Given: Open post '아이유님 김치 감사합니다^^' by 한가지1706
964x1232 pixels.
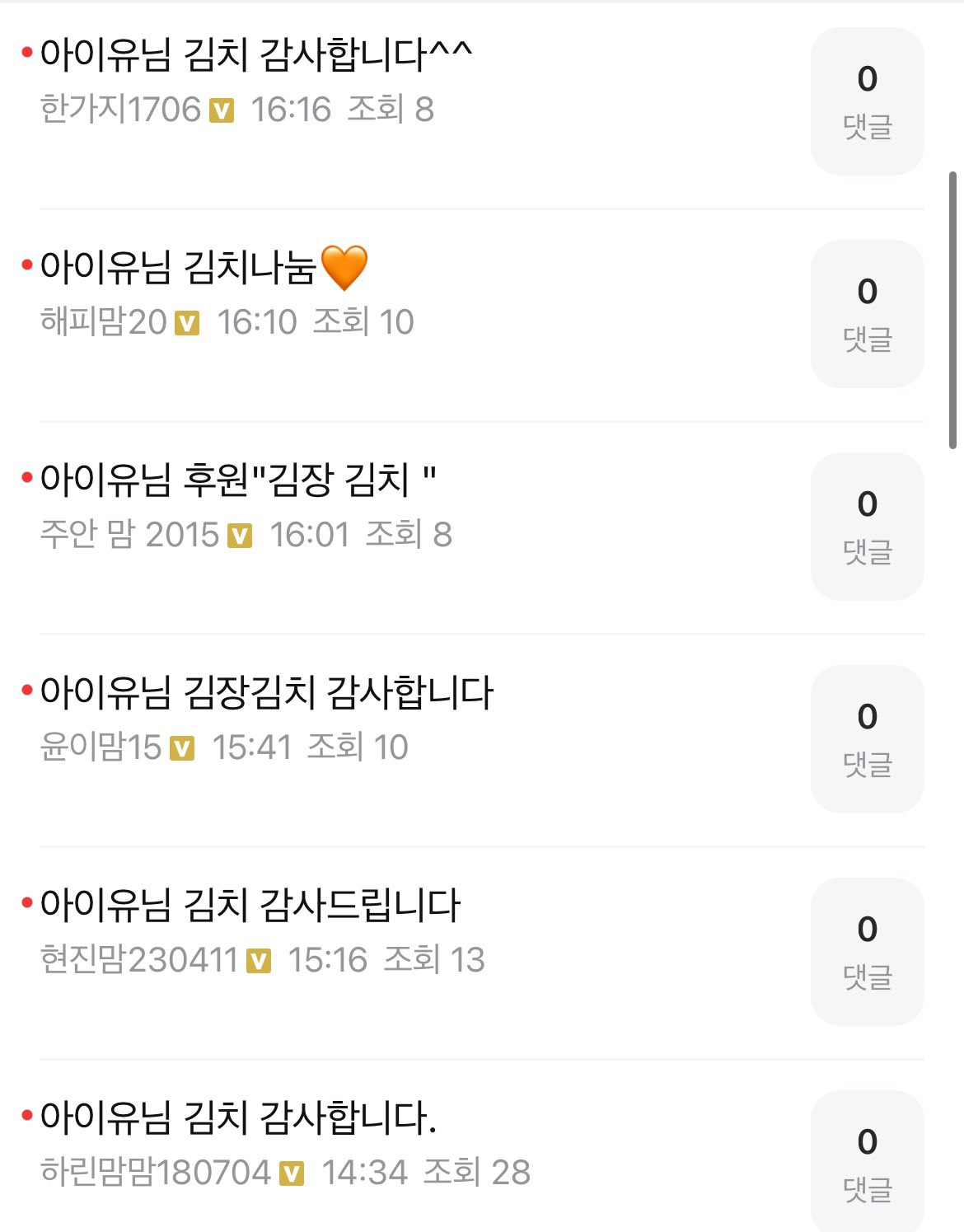Looking at the screenshot, I should [x=255, y=54].
